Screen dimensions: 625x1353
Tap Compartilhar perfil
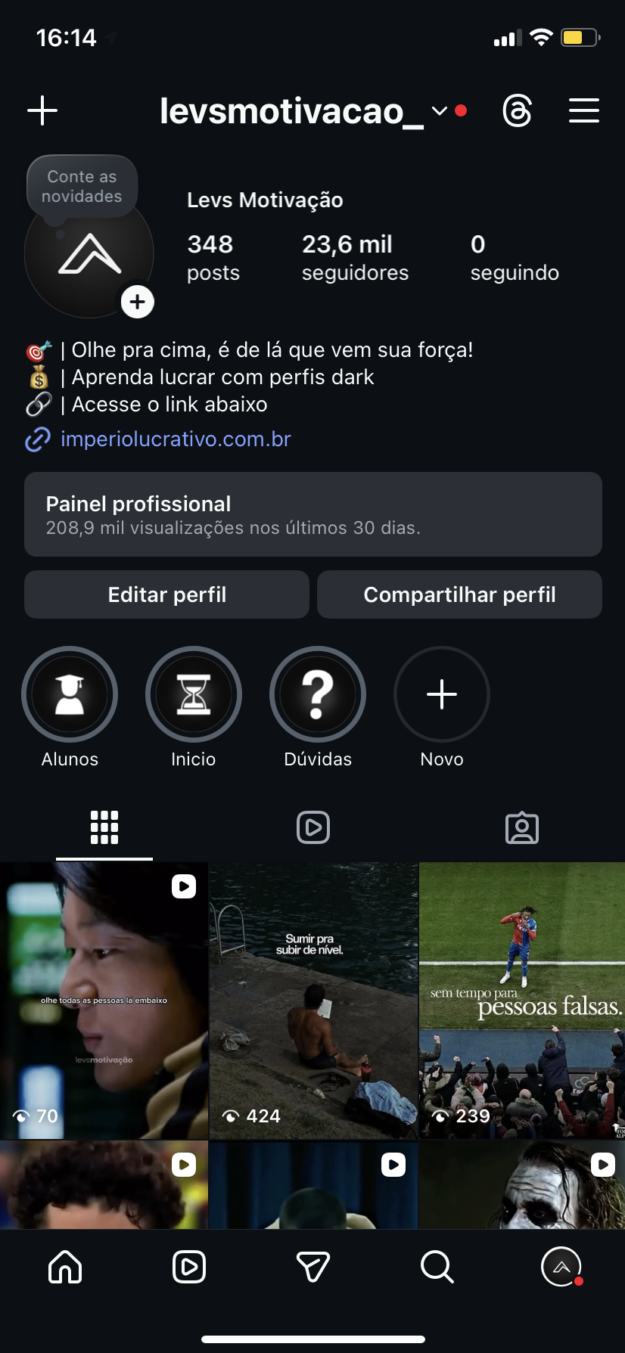pos(459,595)
